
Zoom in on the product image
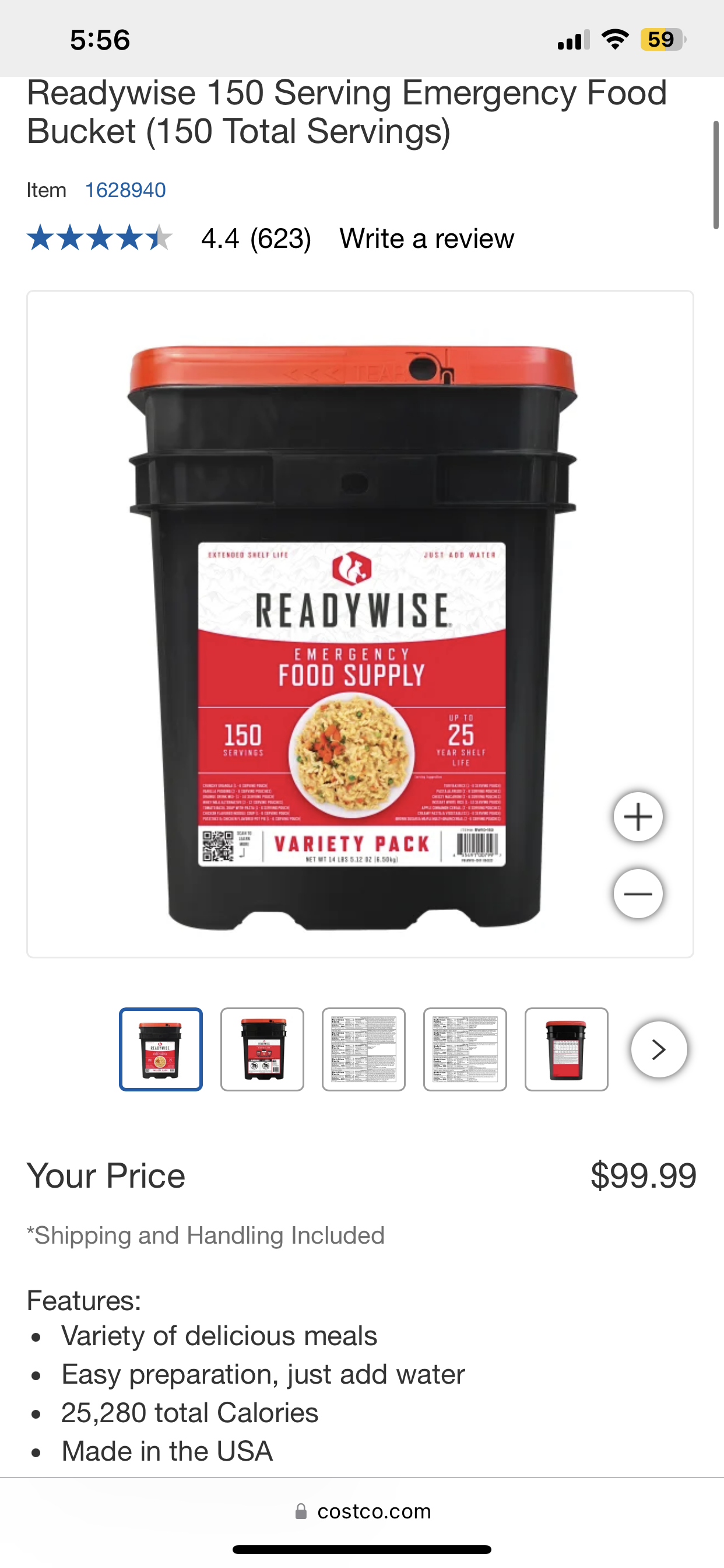tap(638, 816)
